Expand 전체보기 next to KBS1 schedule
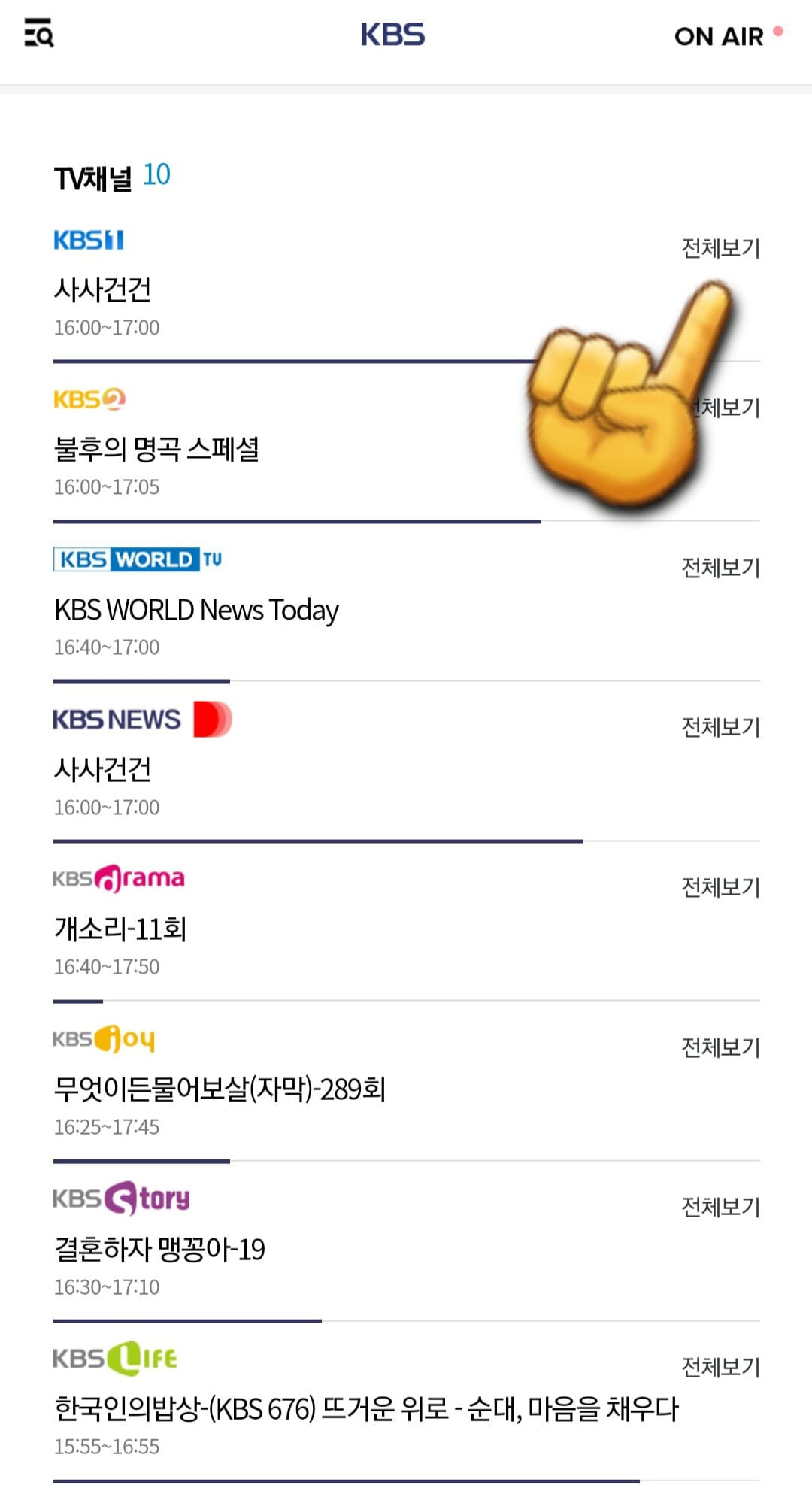Screen dimensions: 812x1494 point(720,247)
